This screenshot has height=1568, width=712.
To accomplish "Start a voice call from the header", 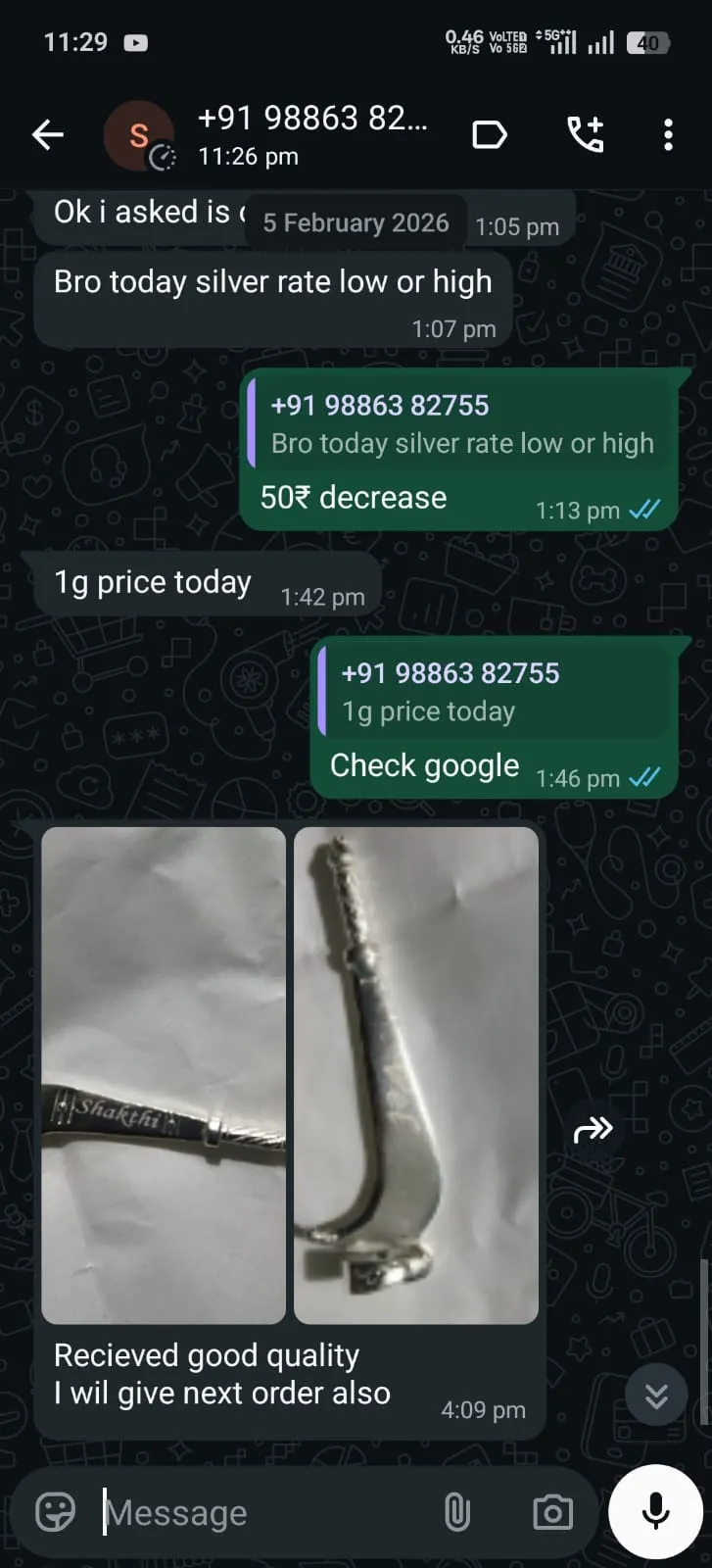I will point(585,135).
